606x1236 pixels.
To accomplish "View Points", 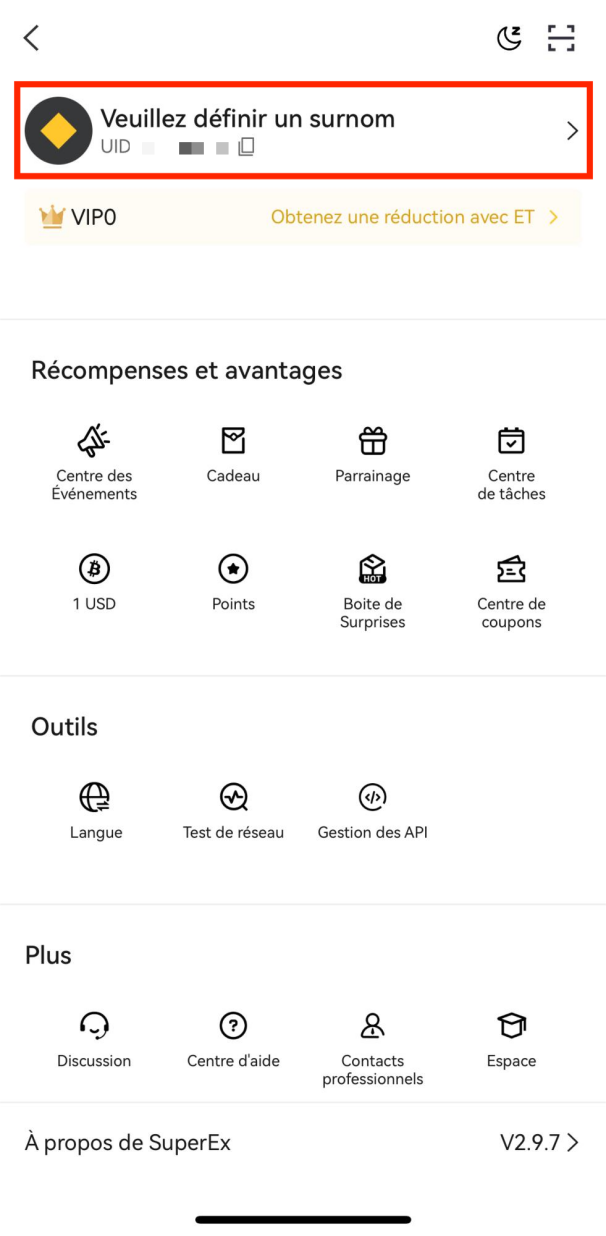I will [x=233, y=584].
